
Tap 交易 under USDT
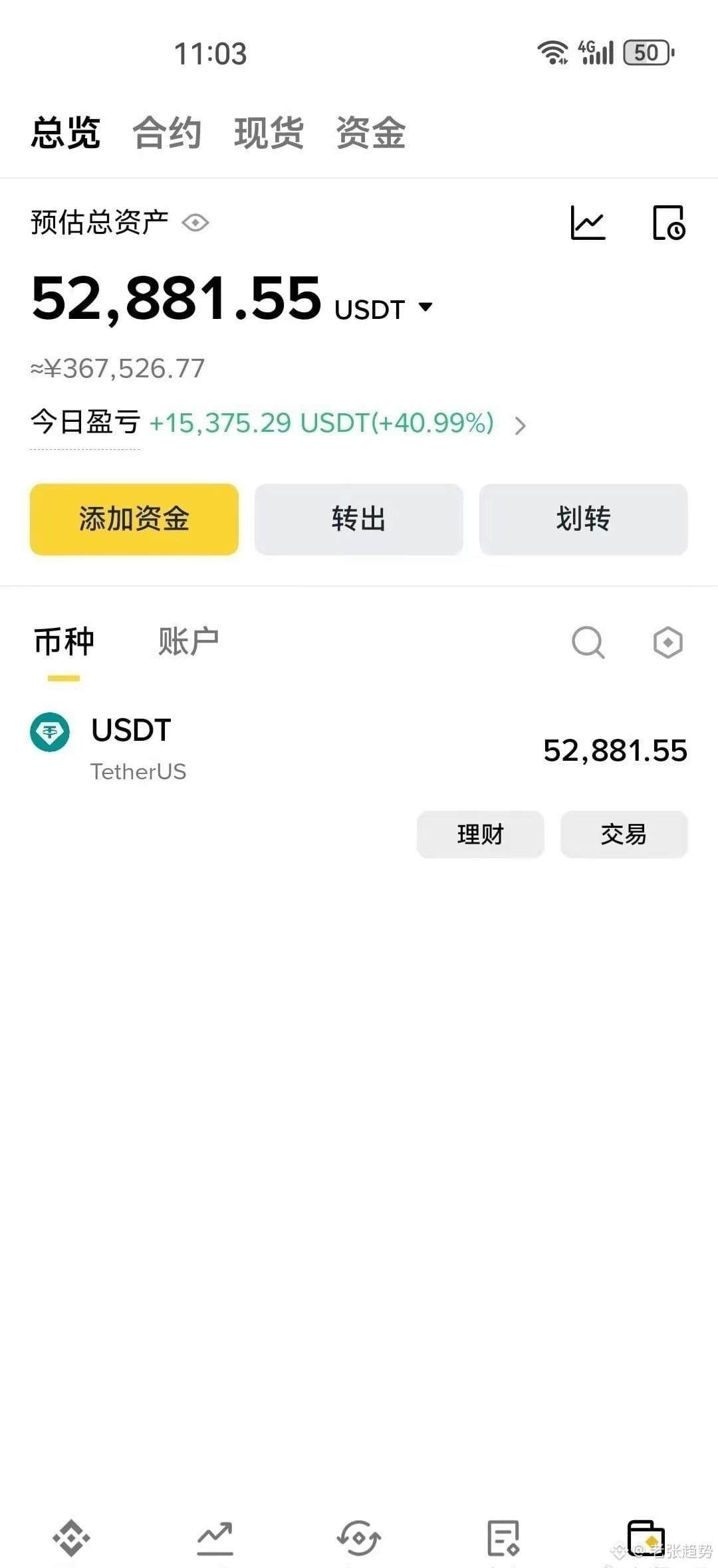(624, 834)
